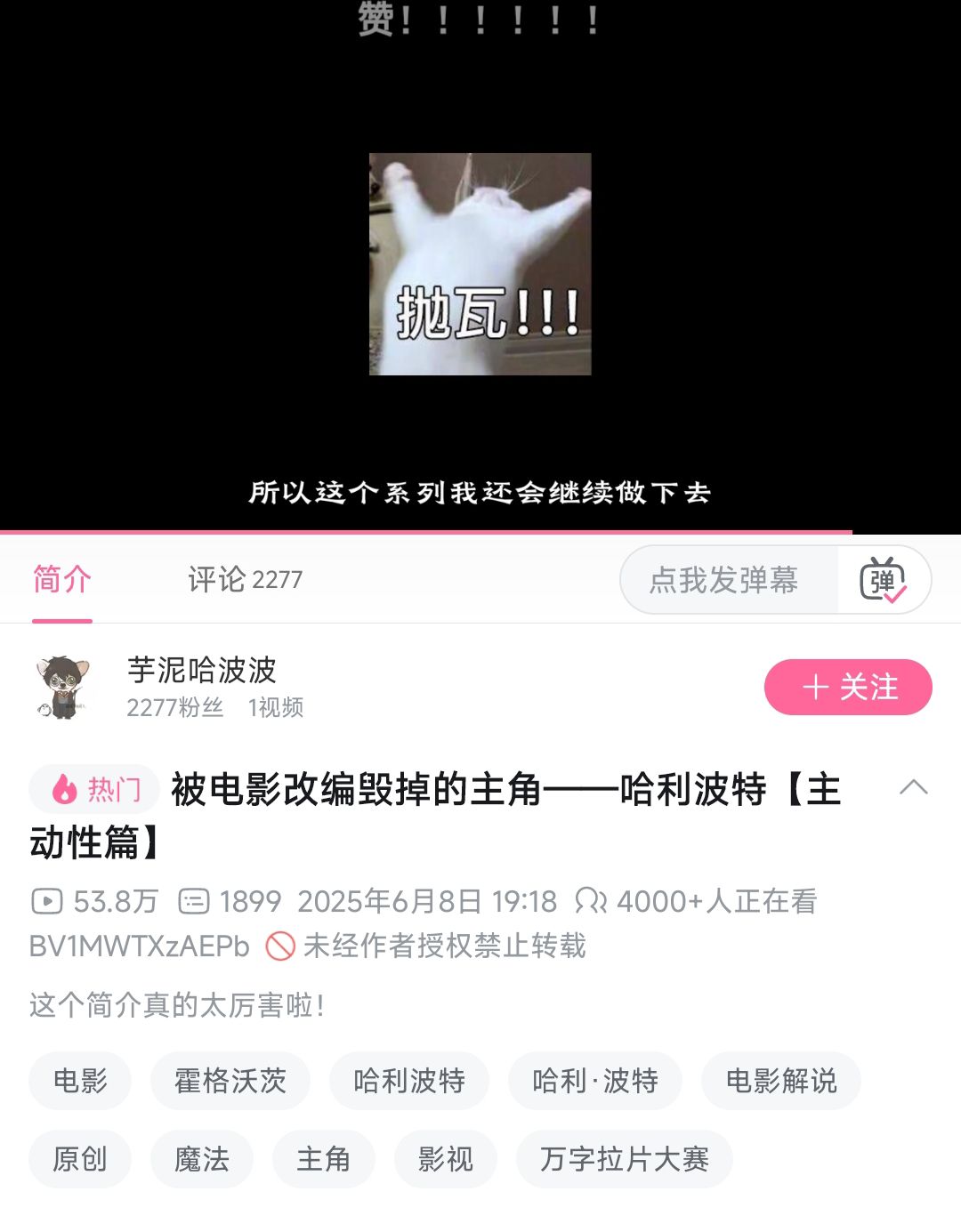Screen dimensions: 961x1232
Task: Select the 魔法 tag
Action: coord(202,1159)
